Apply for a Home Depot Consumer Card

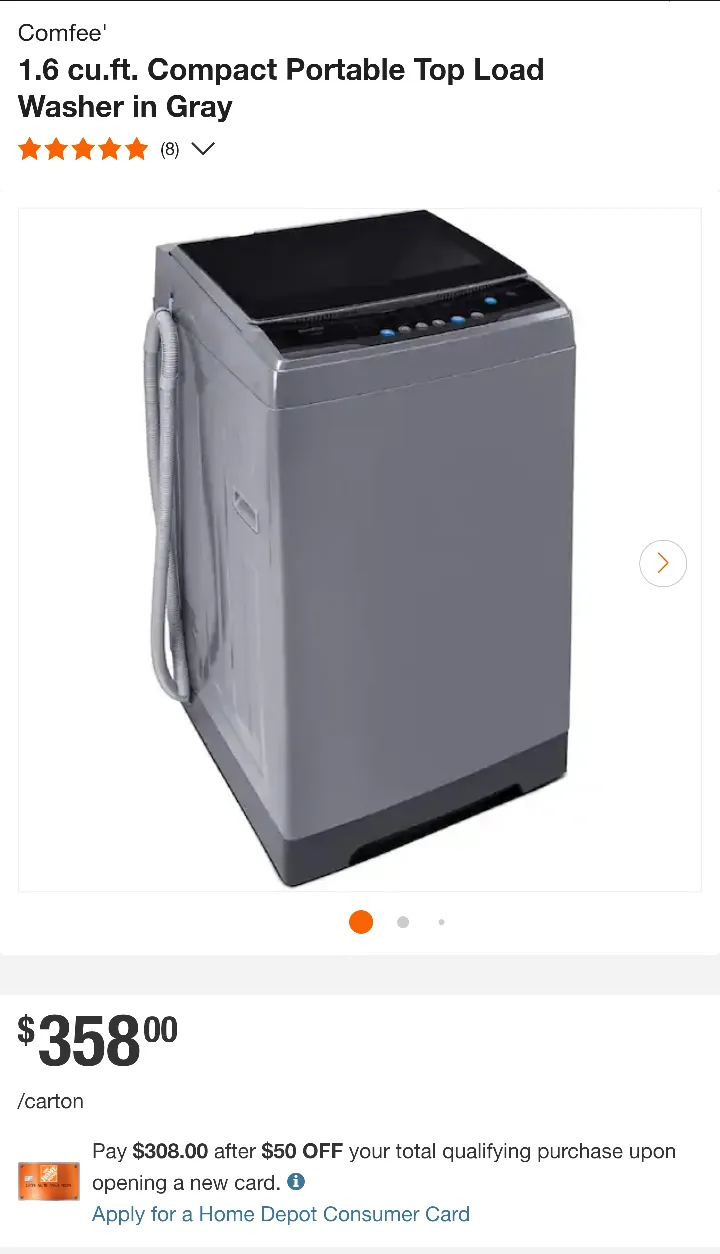[x=280, y=1214]
